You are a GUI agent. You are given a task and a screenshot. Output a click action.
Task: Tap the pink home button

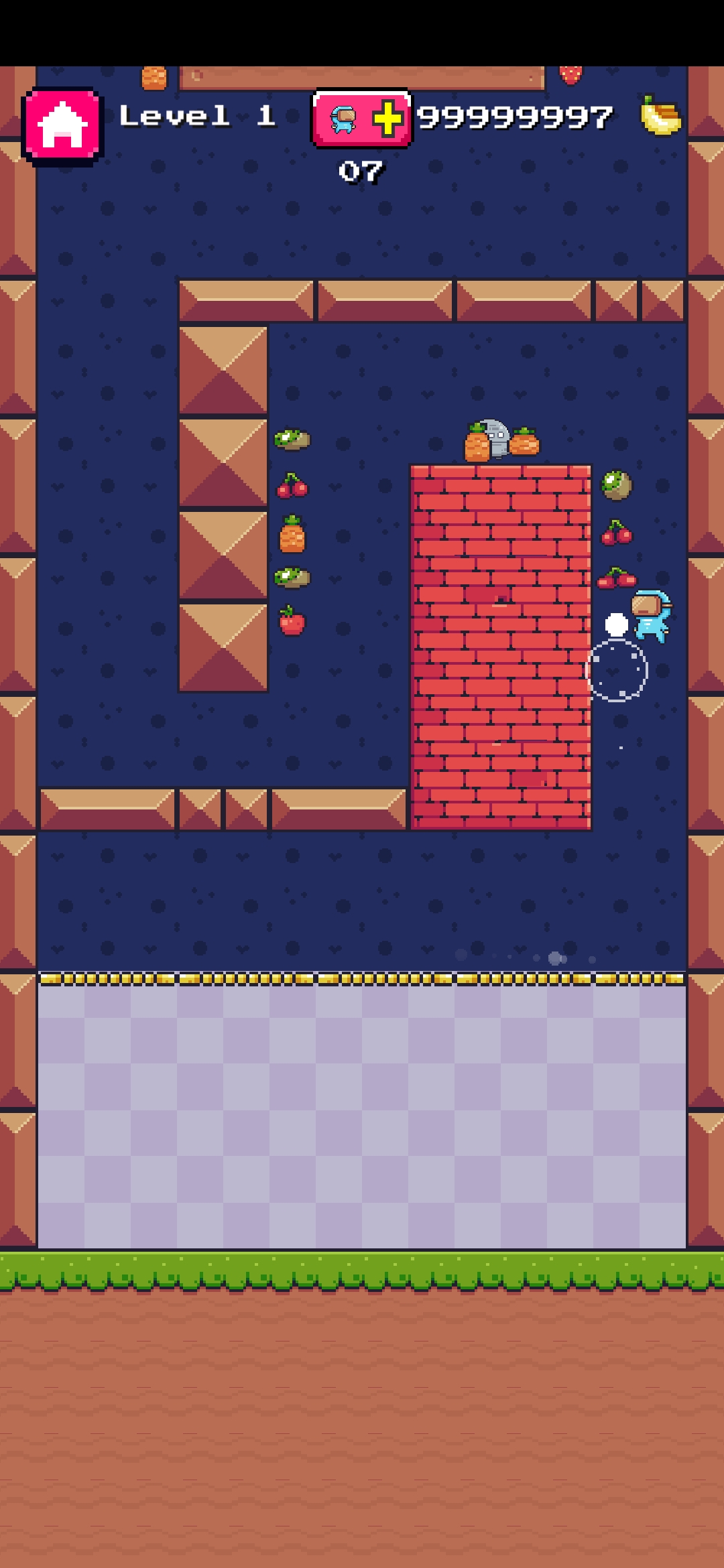click(62, 125)
